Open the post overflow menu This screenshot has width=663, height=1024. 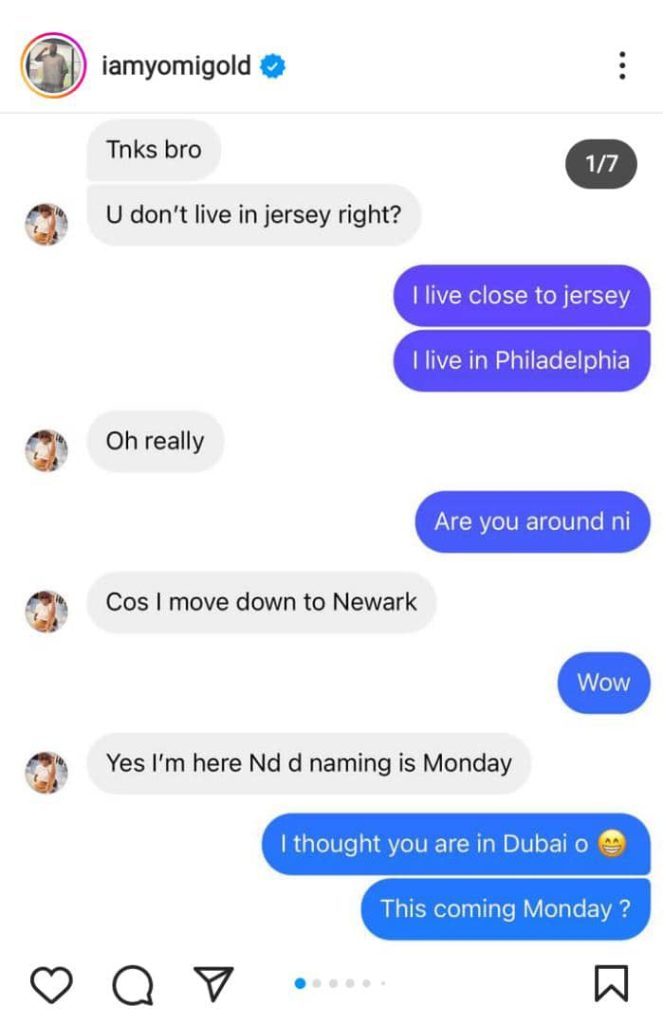click(622, 67)
